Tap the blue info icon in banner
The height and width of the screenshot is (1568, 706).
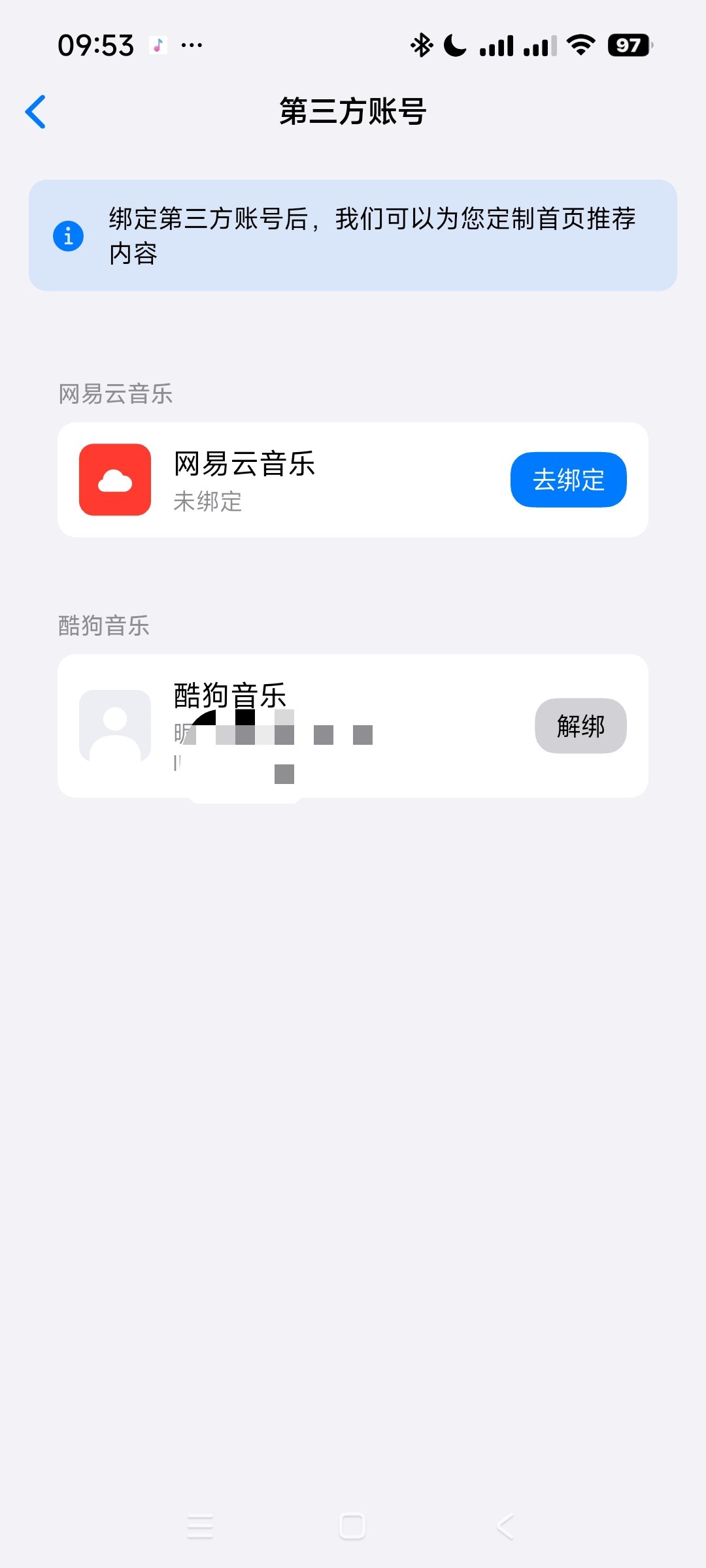(x=67, y=235)
